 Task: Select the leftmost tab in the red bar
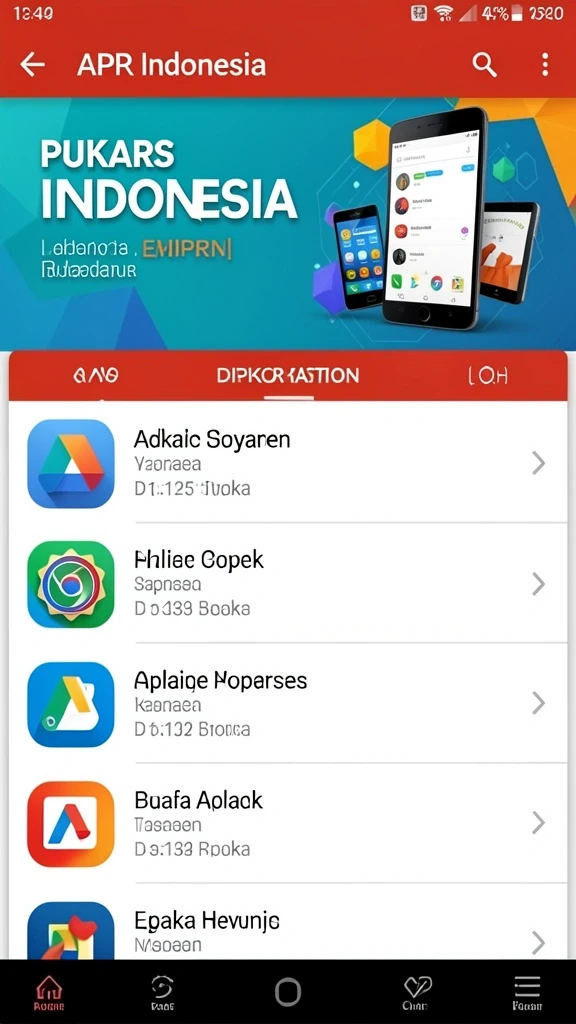coord(95,376)
